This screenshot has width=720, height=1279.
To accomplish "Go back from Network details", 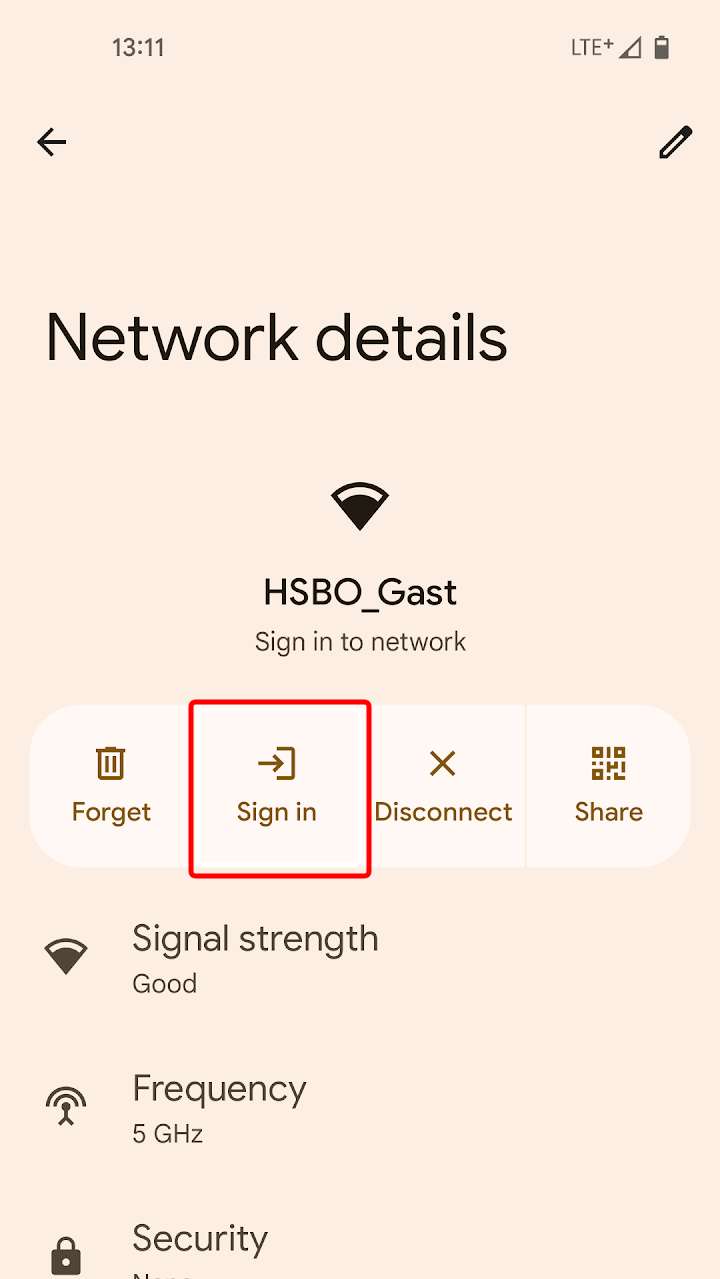I will coord(52,142).
